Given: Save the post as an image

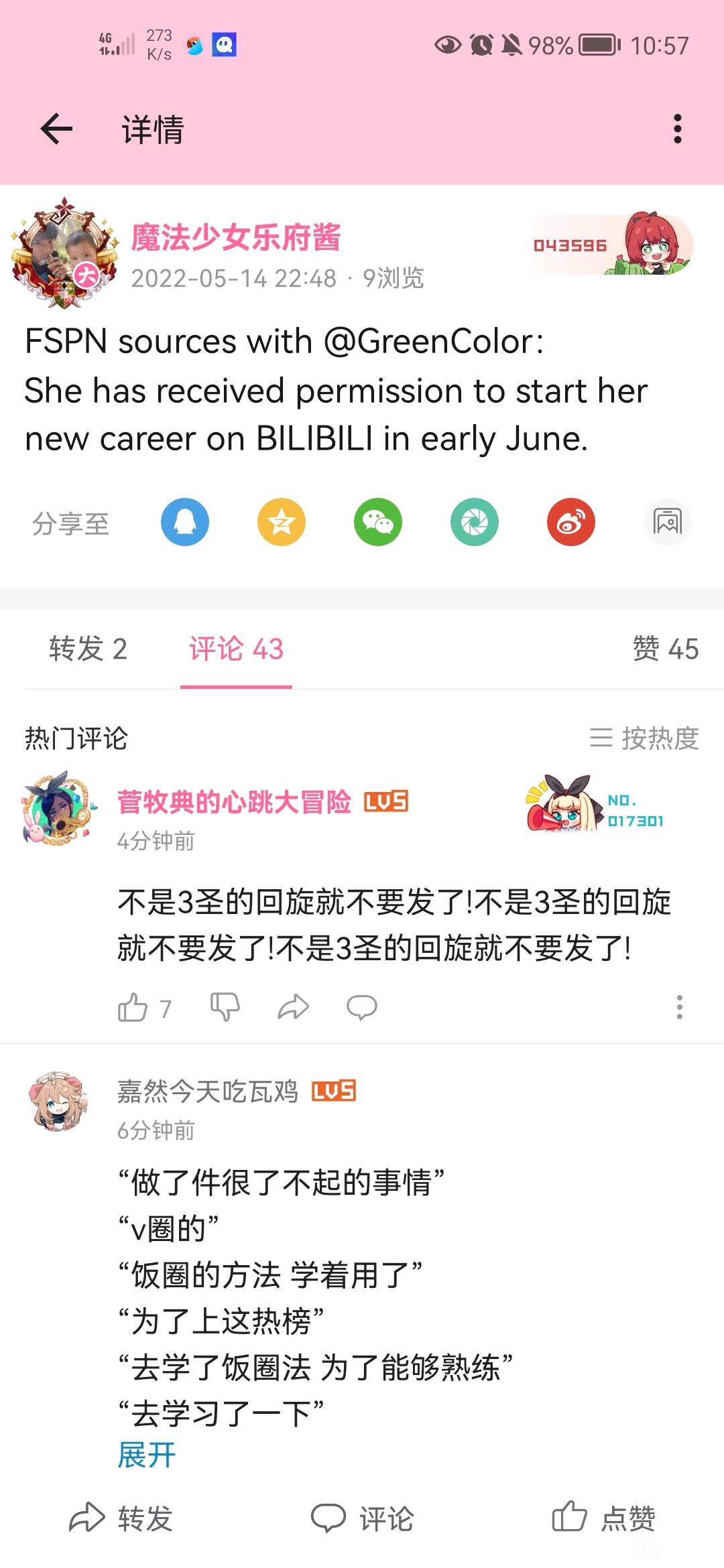Looking at the screenshot, I should point(668,522).
